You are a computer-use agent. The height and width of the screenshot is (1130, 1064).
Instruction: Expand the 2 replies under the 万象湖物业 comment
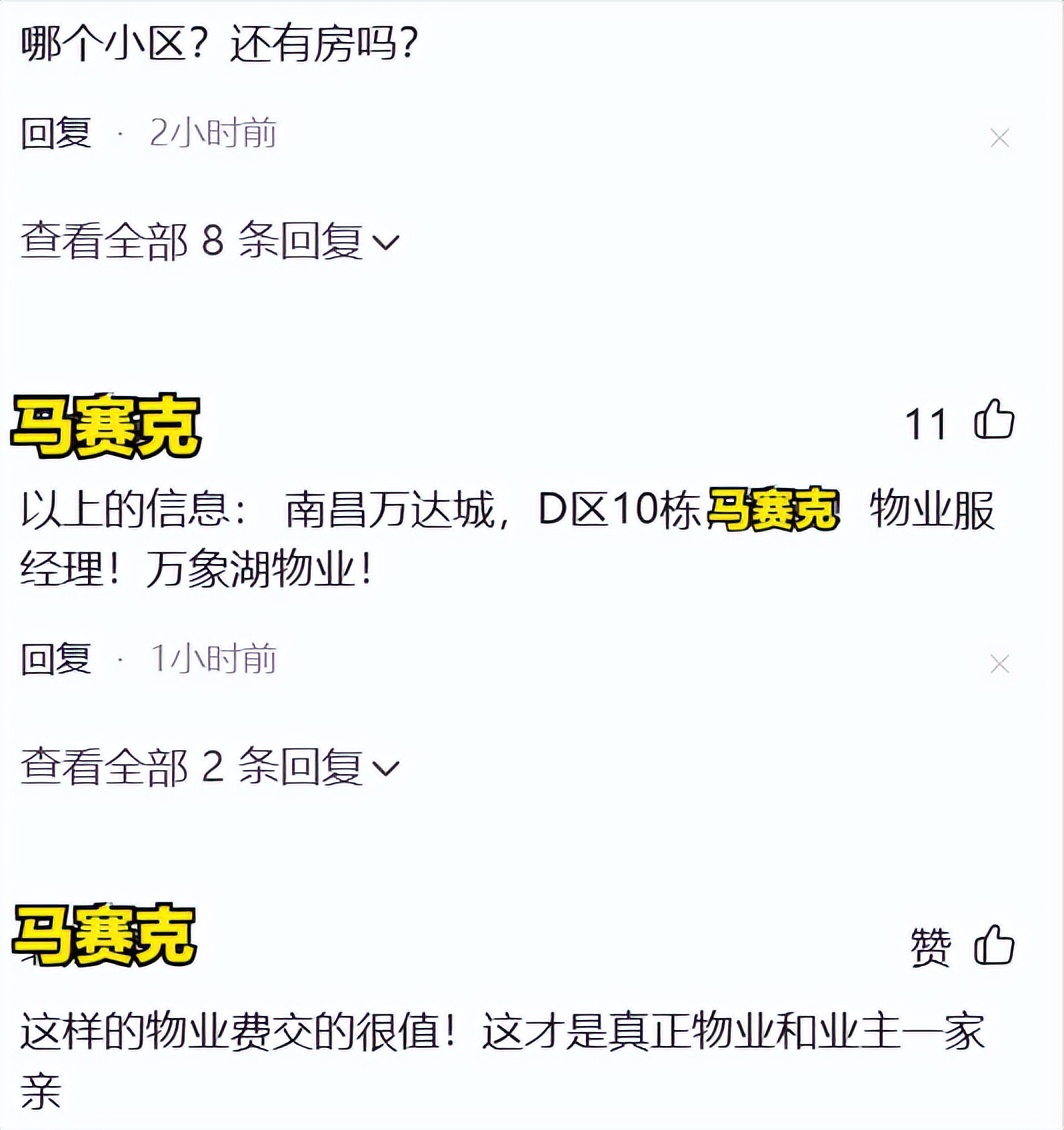[195, 768]
